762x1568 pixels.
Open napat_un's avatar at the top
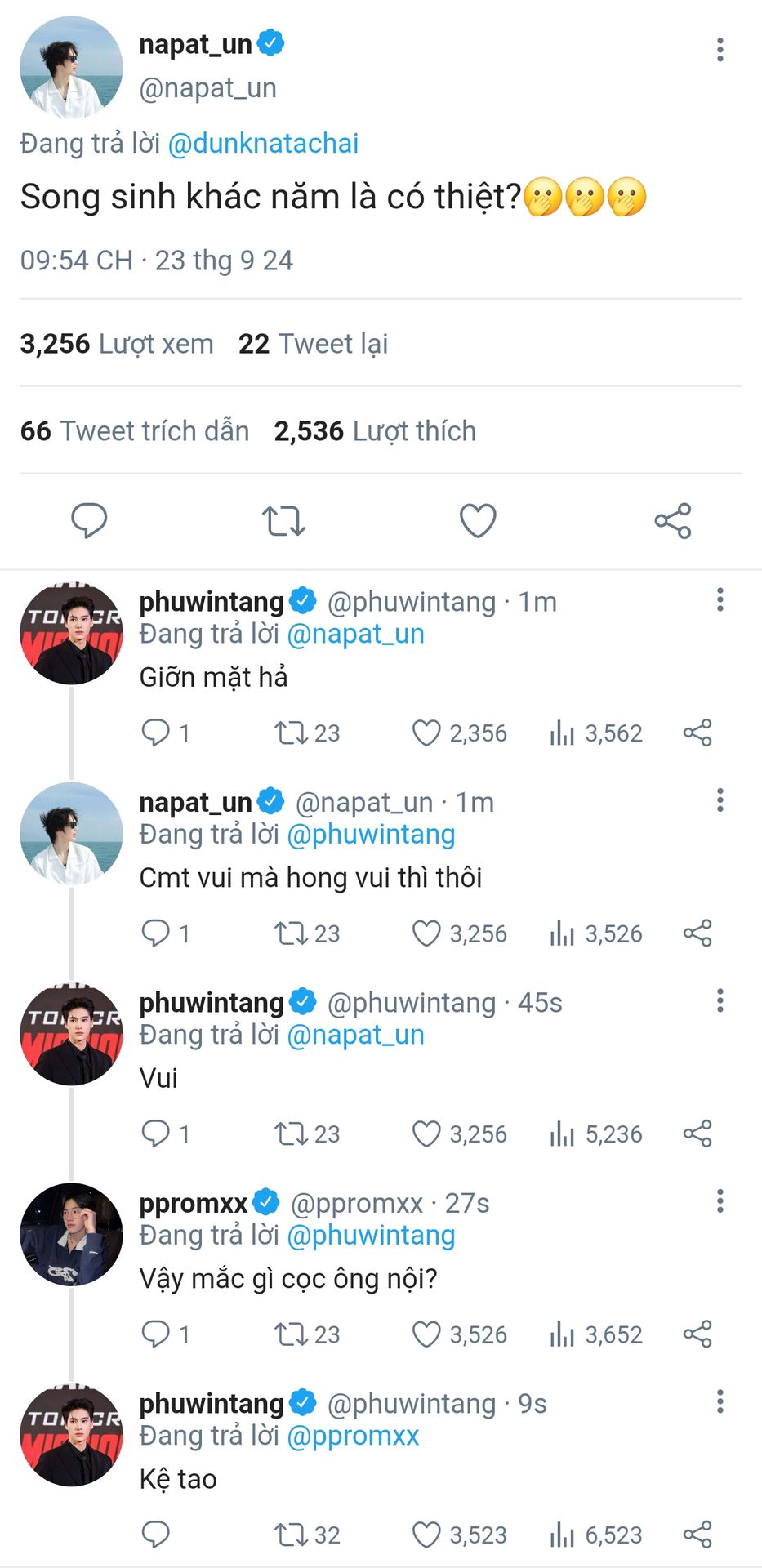(x=72, y=67)
